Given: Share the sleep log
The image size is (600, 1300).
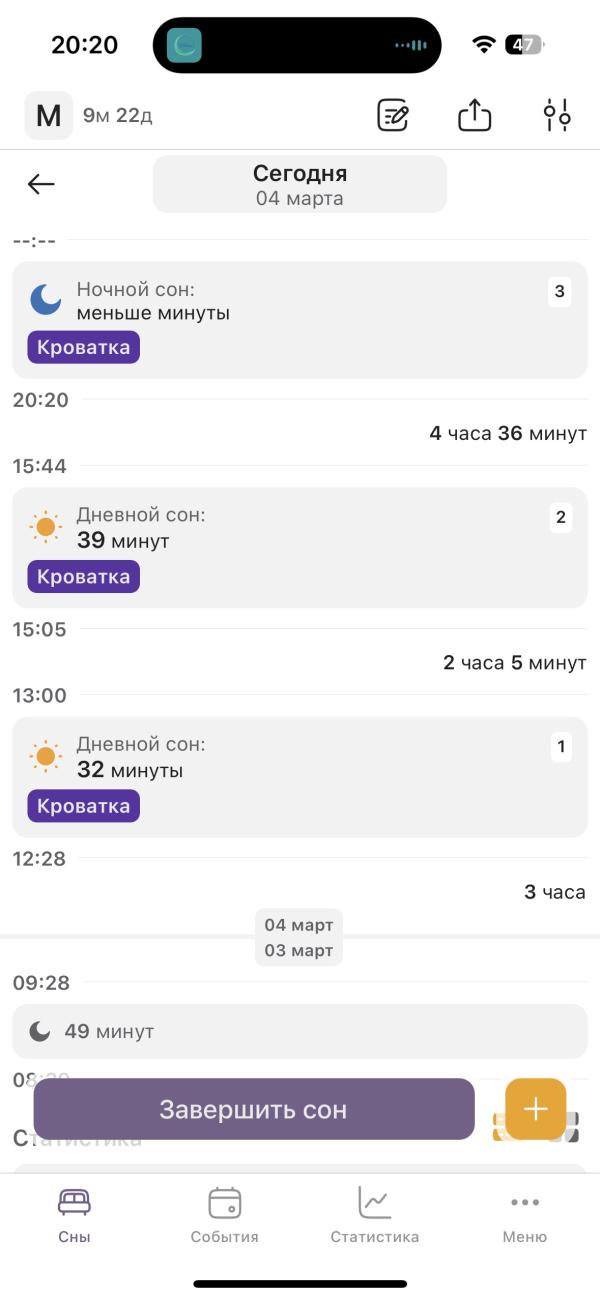Looking at the screenshot, I should 475,115.
